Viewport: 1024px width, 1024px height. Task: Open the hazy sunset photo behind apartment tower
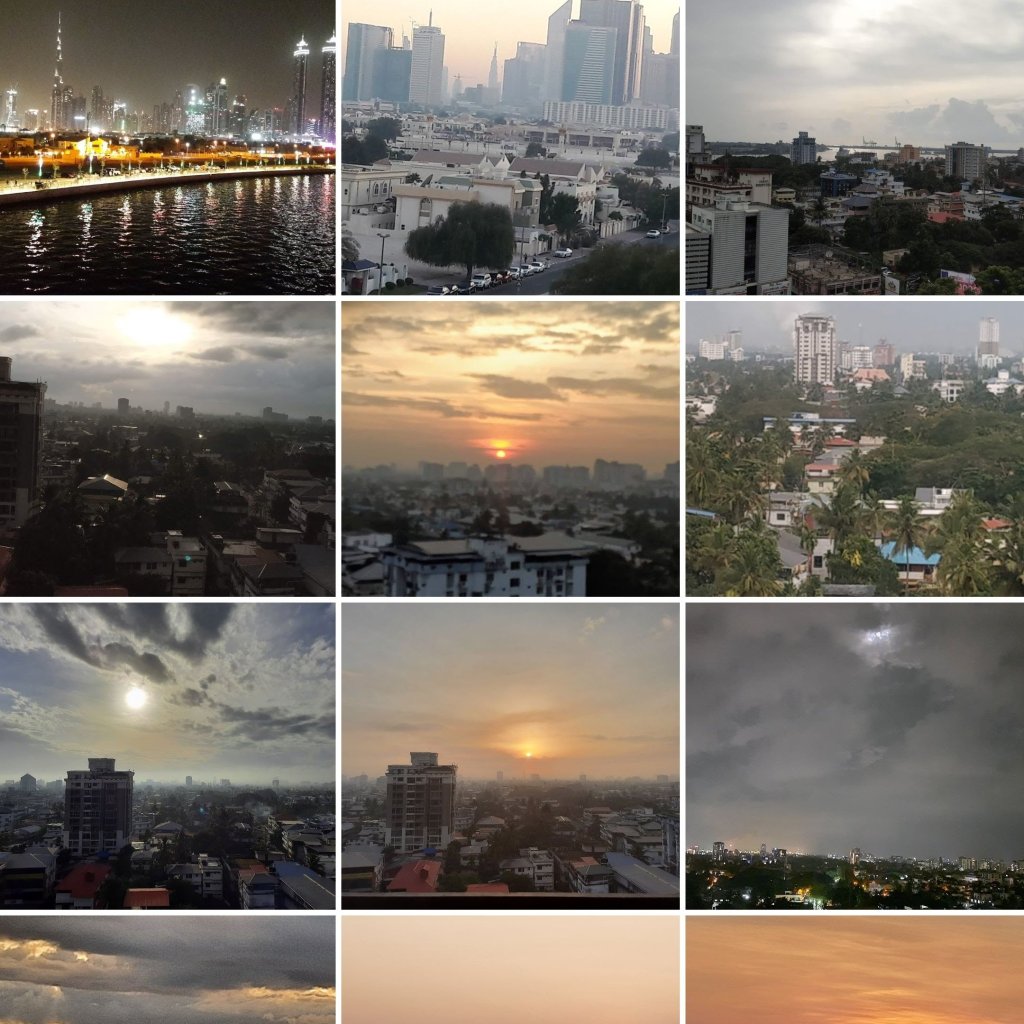click(x=510, y=755)
